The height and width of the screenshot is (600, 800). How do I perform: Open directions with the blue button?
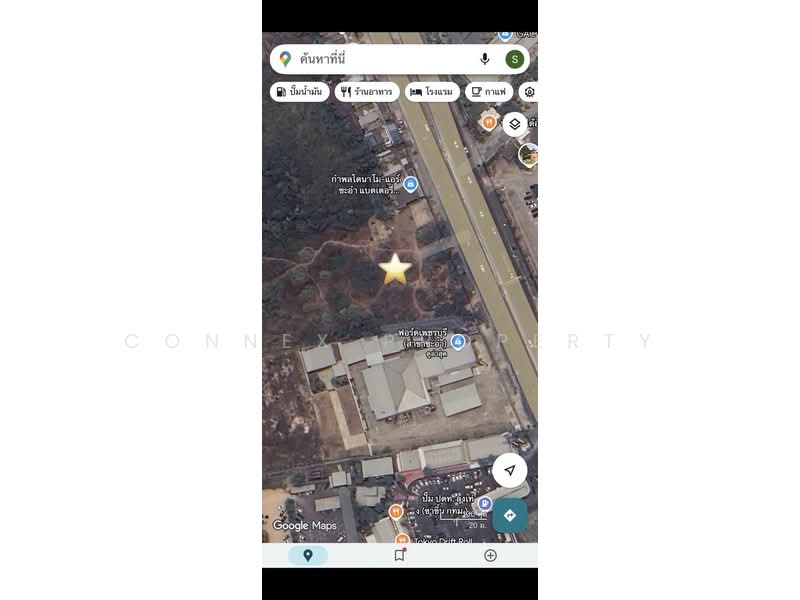tap(510, 515)
